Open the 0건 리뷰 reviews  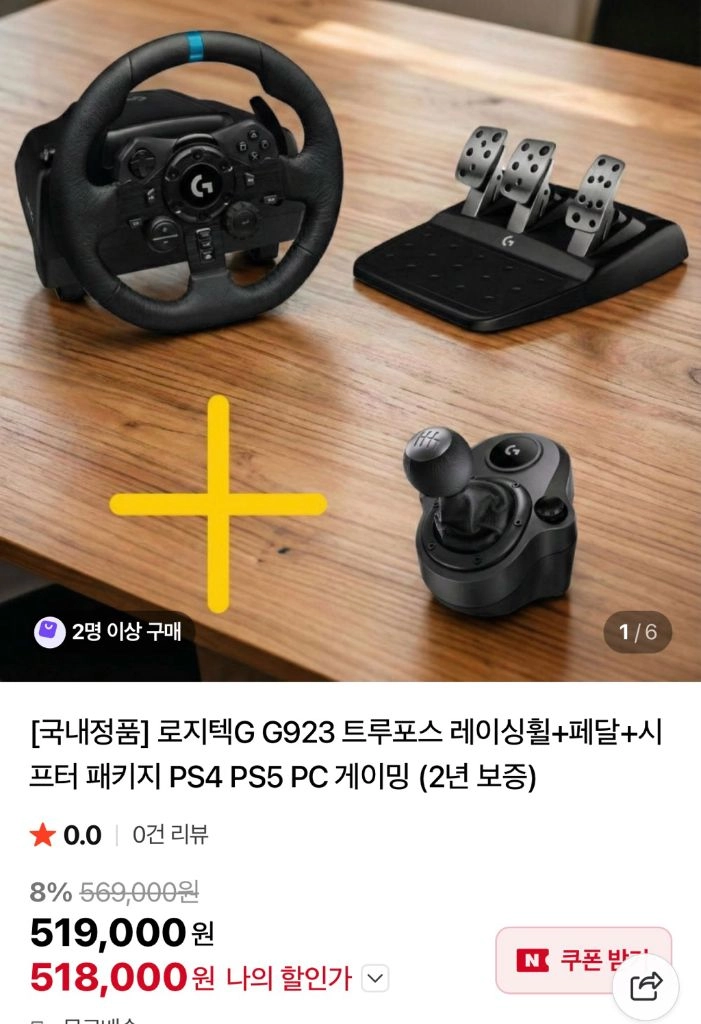[170, 834]
